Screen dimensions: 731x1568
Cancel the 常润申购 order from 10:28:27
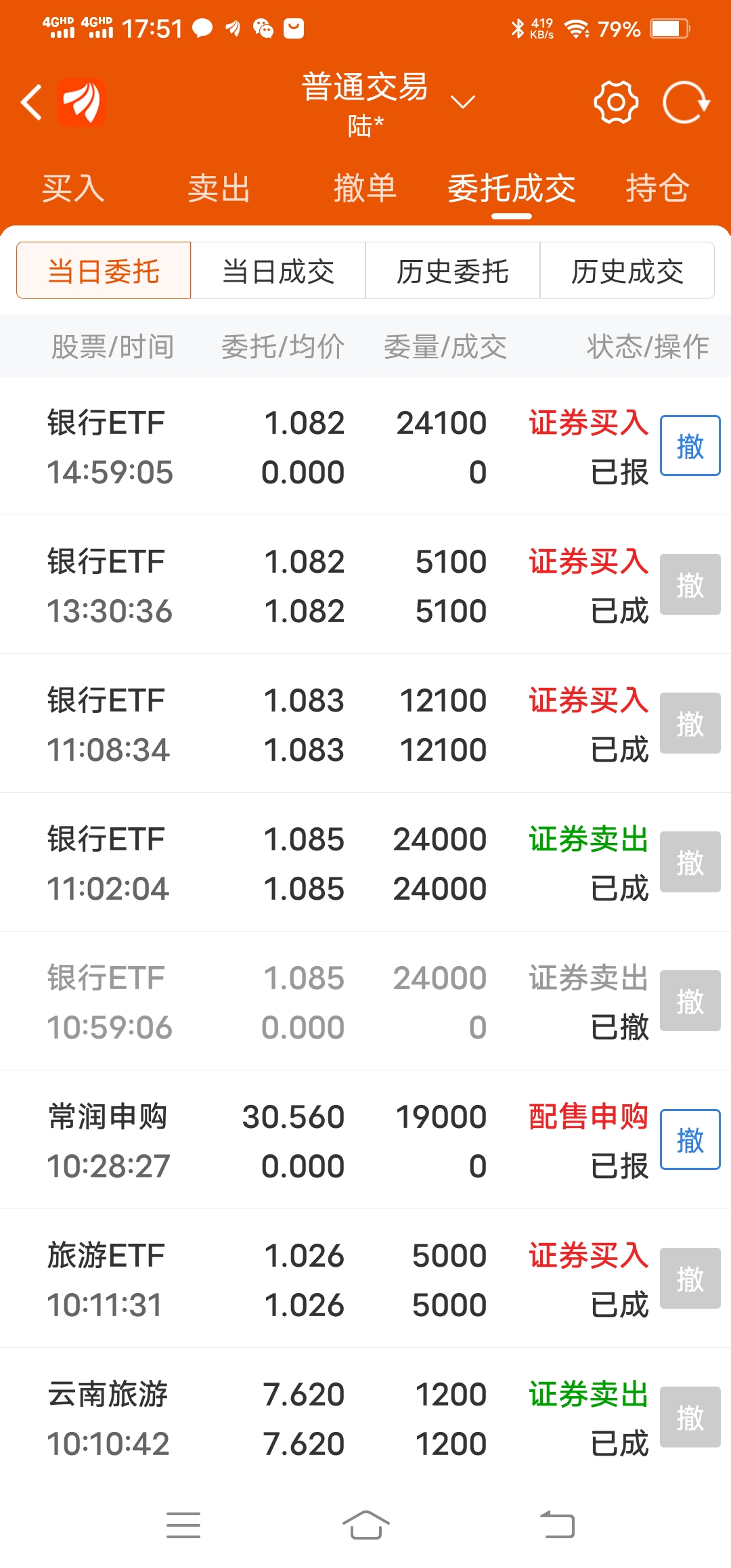(690, 1139)
